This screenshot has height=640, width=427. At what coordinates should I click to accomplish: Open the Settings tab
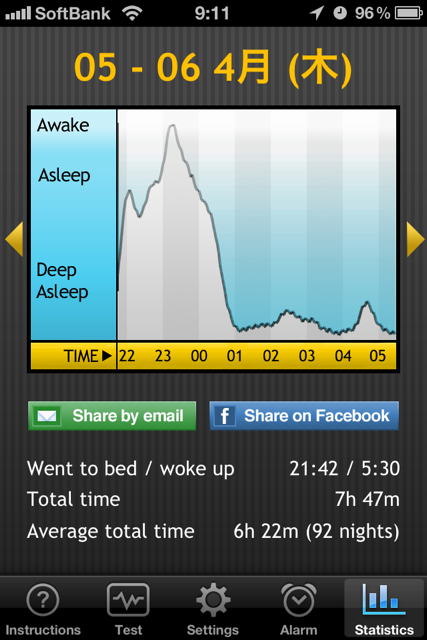click(213, 609)
